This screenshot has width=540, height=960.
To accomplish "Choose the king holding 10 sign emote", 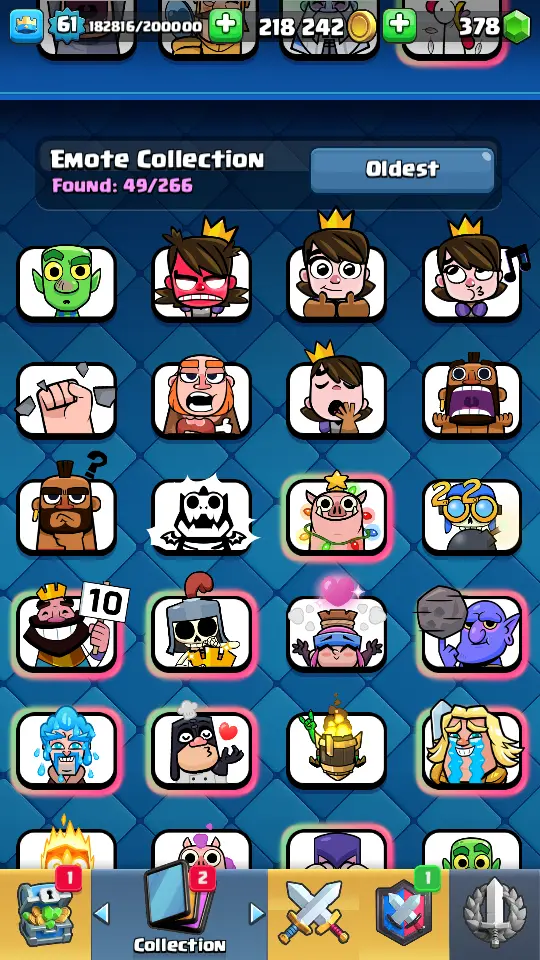I will coord(69,627).
